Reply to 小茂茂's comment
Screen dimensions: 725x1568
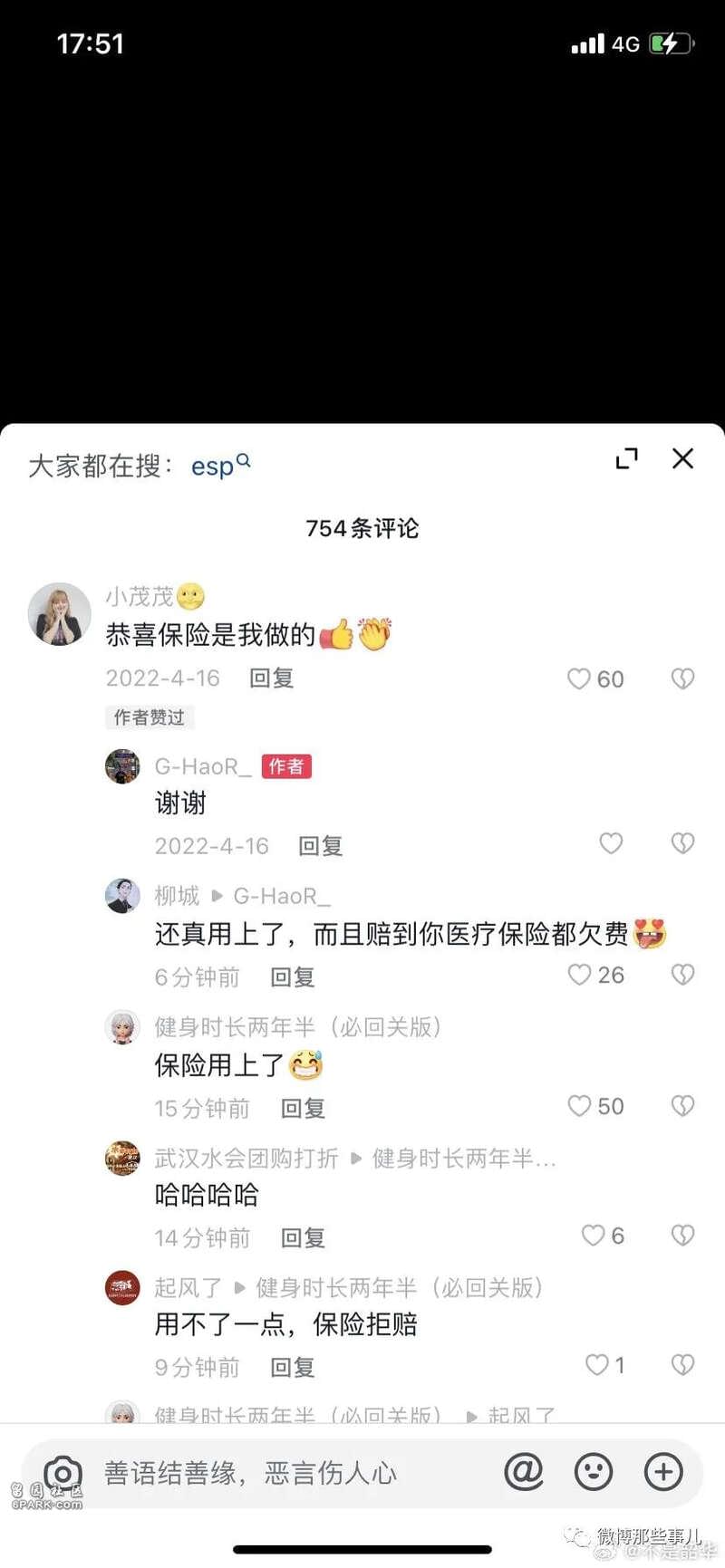pos(272,678)
